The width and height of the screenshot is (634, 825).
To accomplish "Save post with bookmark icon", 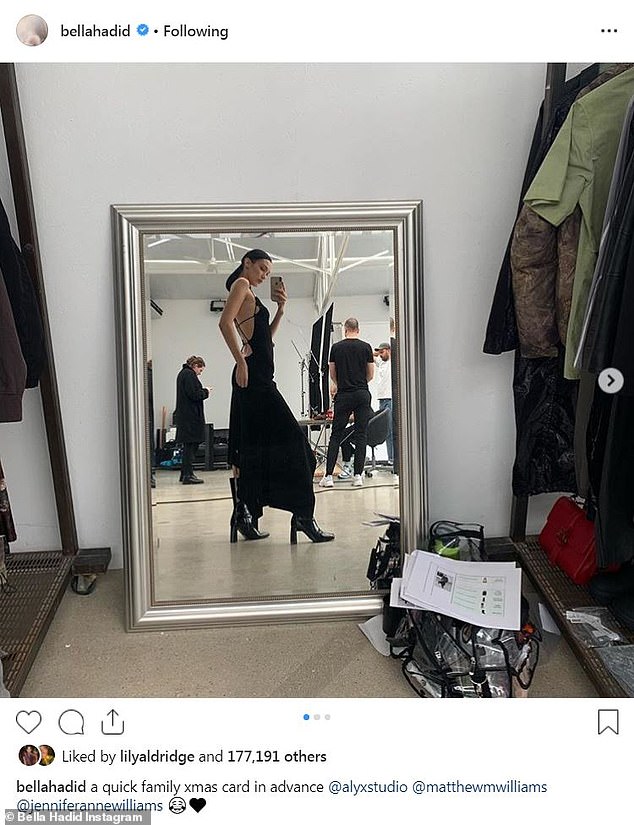I will pyautogui.click(x=608, y=722).
